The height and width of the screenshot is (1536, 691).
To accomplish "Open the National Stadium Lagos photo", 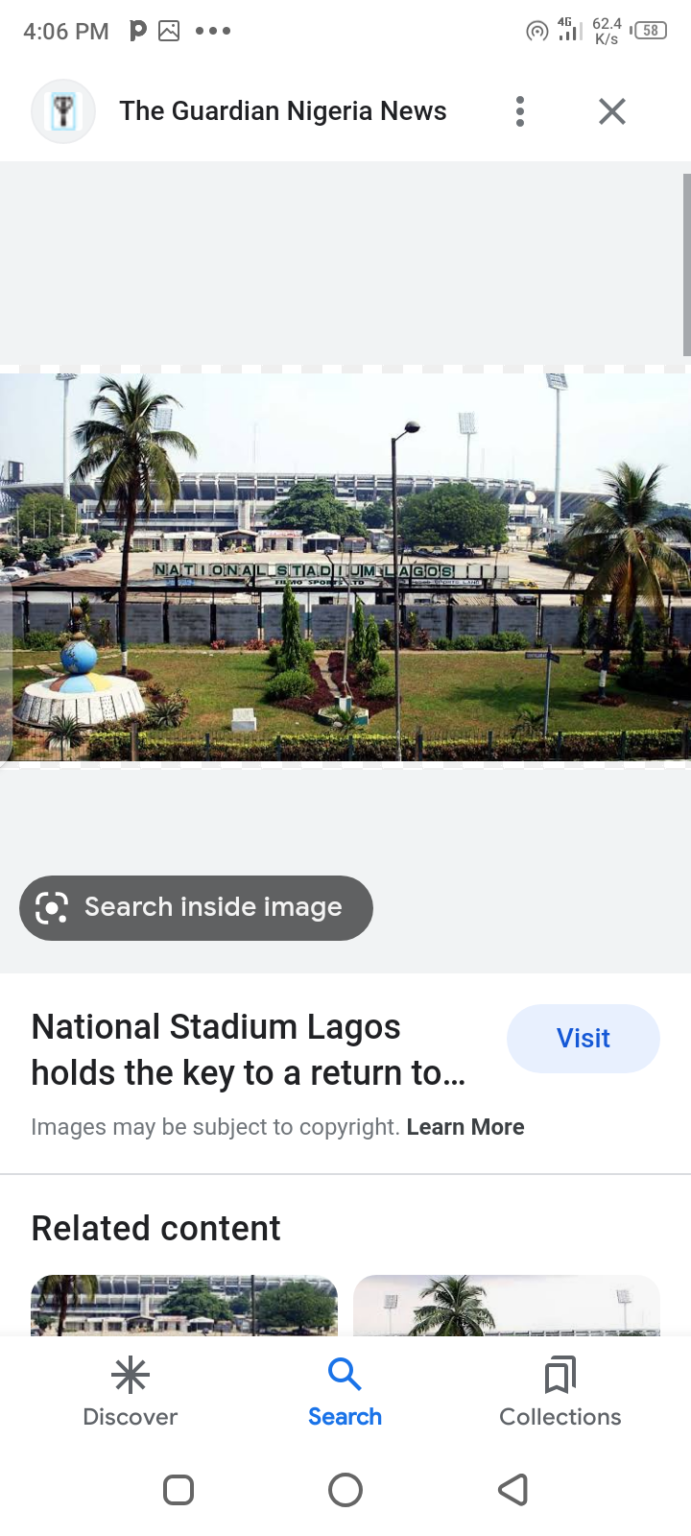I will tap(345, 567).
